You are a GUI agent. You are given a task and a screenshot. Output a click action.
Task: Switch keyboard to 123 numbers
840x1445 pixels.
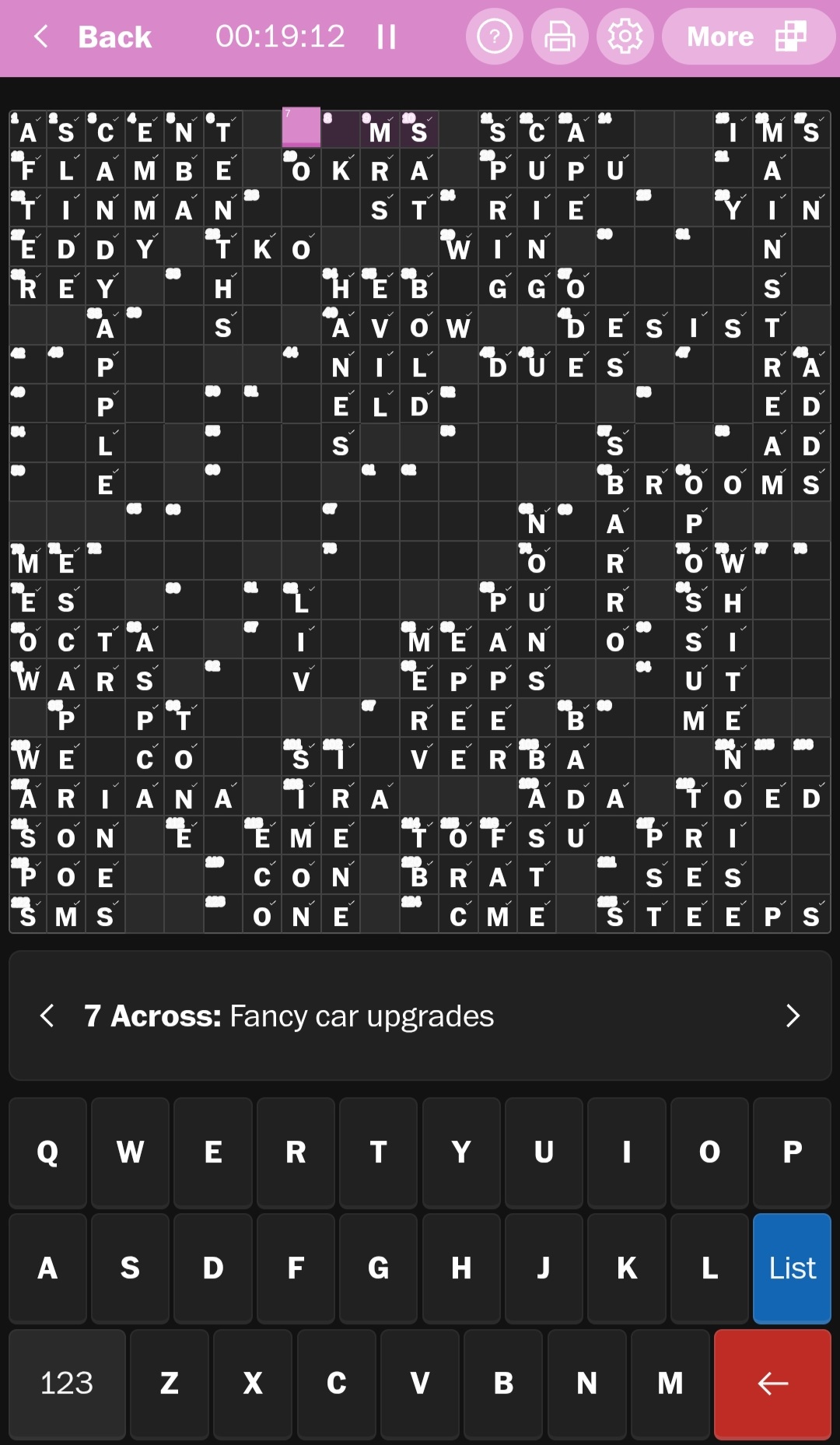(67, 1384)
